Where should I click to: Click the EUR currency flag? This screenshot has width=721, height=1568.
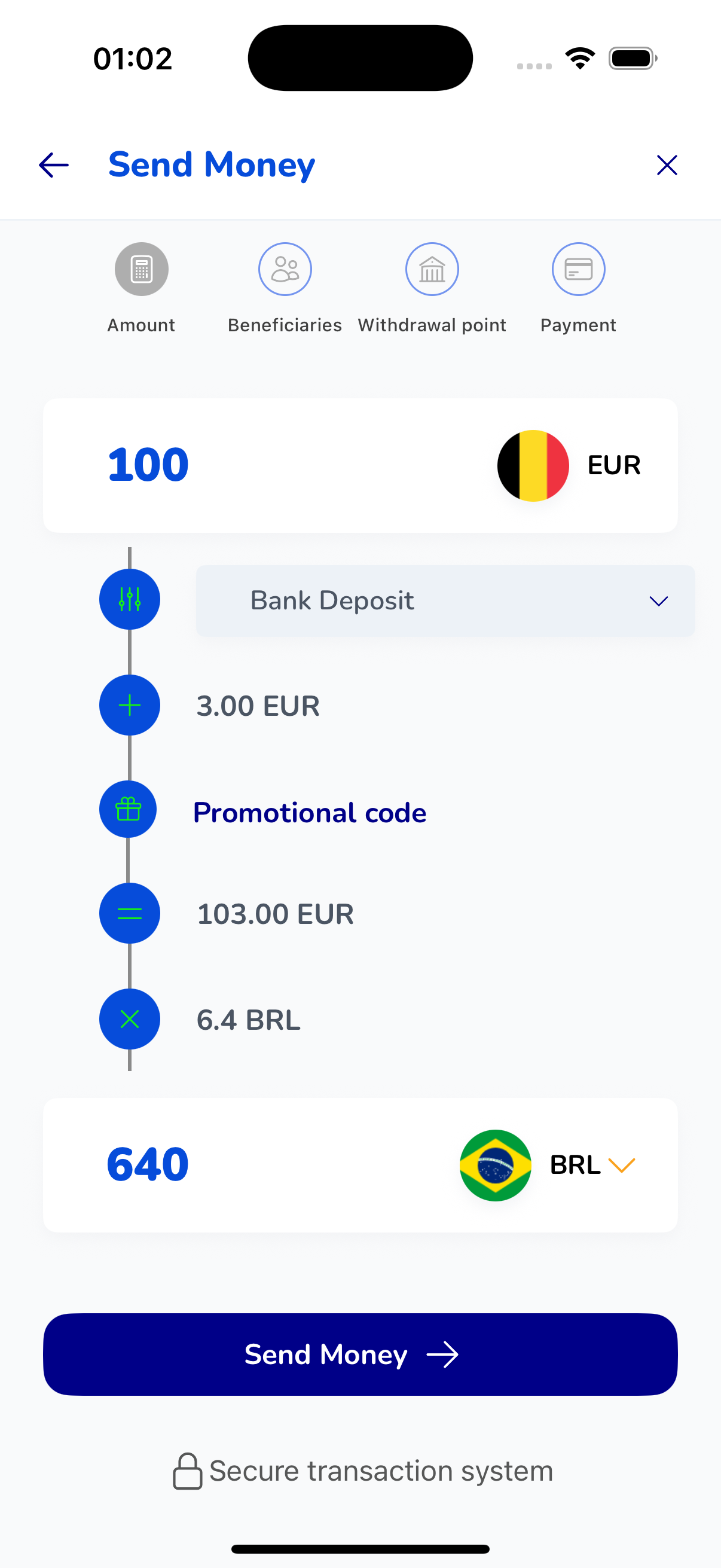coord(533,465)
